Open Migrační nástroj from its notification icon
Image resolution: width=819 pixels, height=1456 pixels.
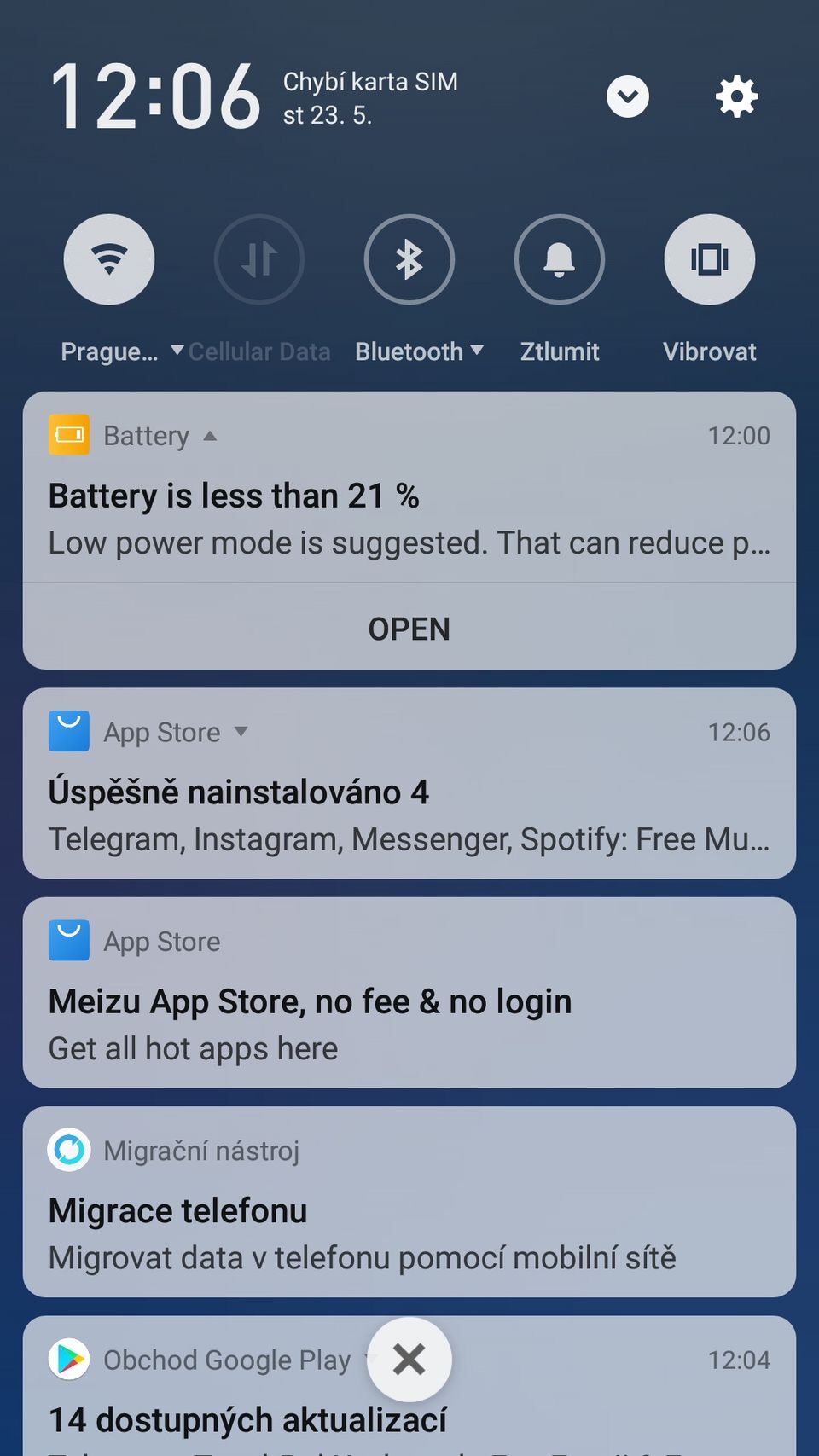click(x=68, y=1149)
